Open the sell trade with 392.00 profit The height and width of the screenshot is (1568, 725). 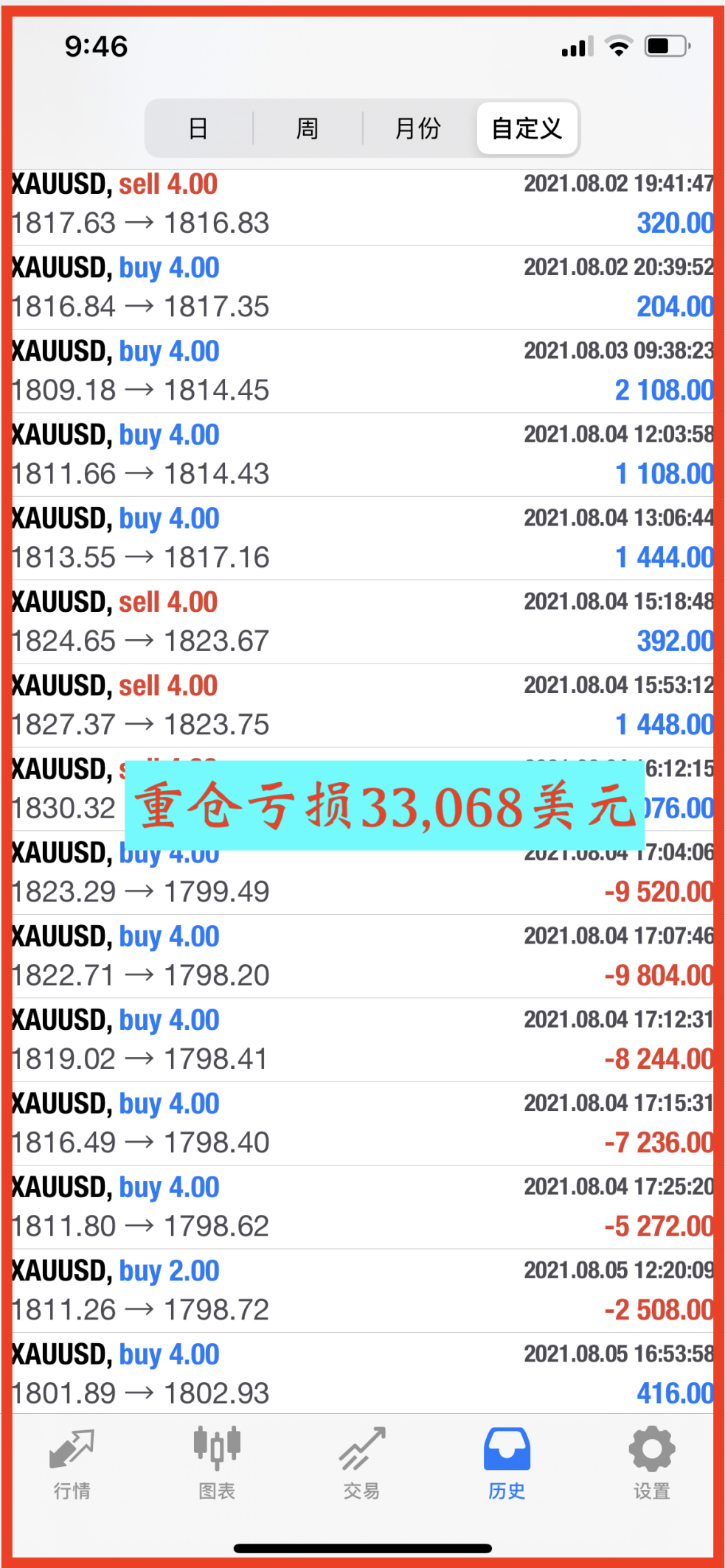pyautogui.click(x=363, y=622)
